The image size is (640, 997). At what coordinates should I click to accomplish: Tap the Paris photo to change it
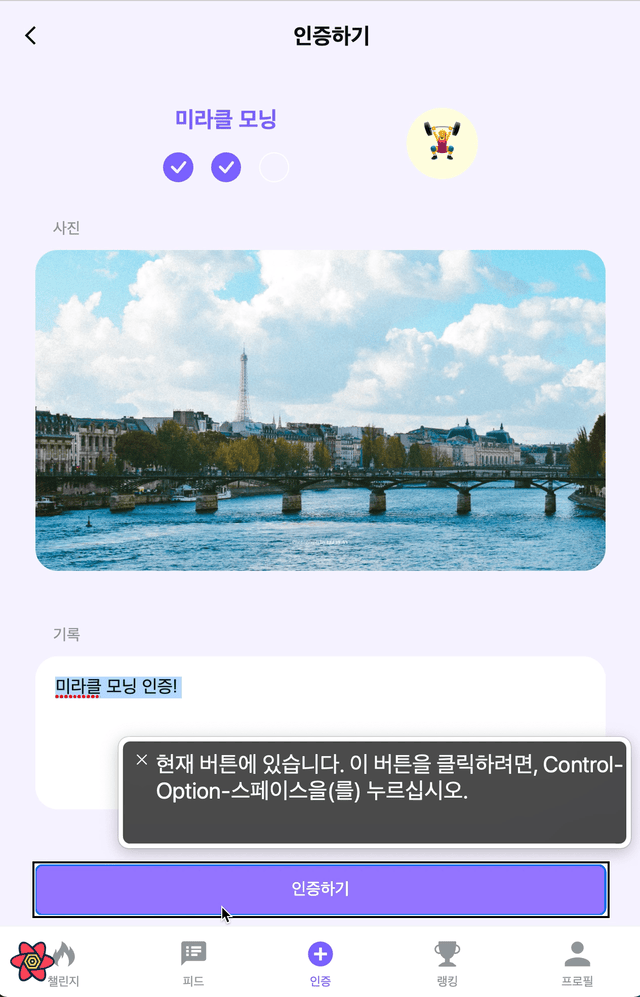[x=320, y=410]
